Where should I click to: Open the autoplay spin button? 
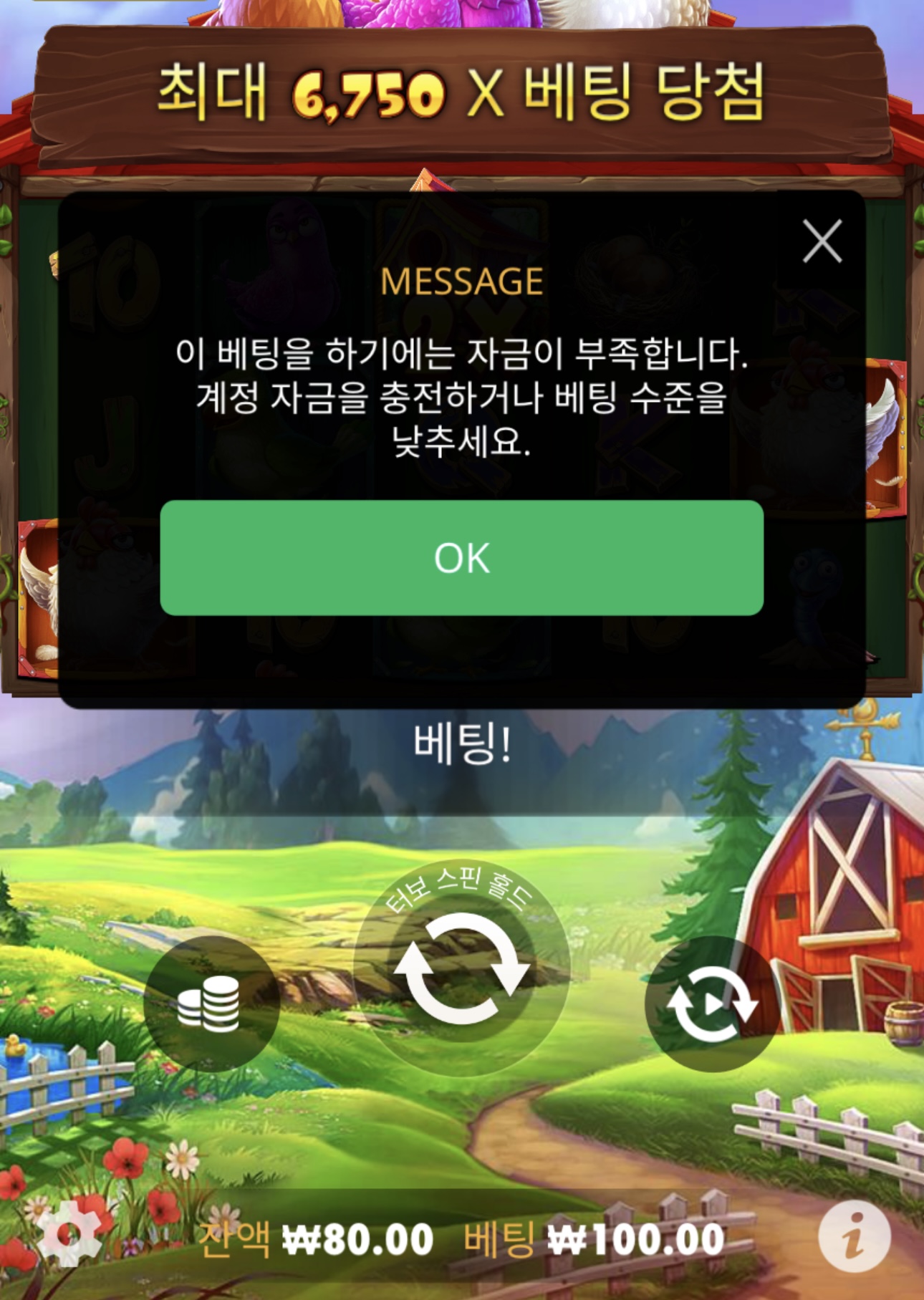[x=711, y=1004]
